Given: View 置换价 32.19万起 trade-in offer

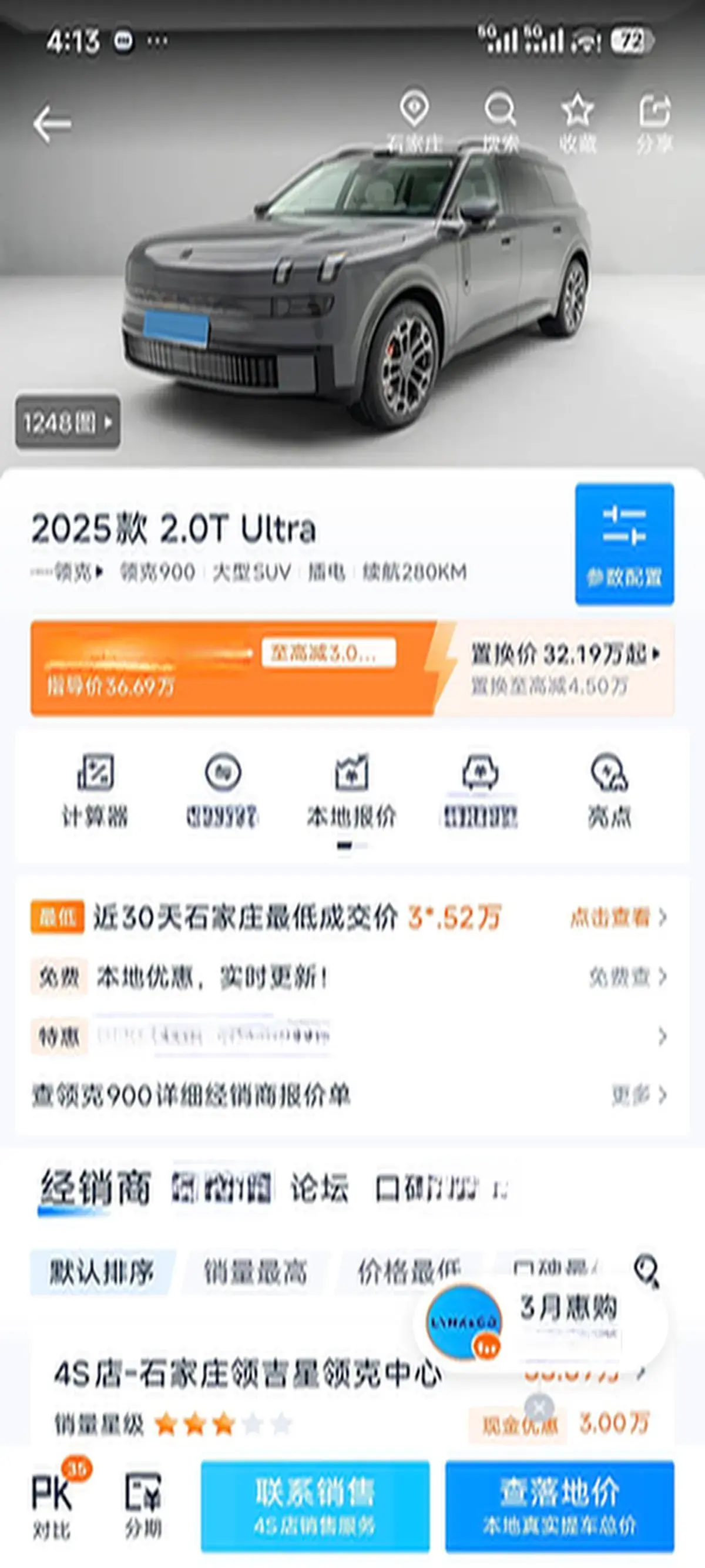Looking at the screenshot, I should [564, 655].
